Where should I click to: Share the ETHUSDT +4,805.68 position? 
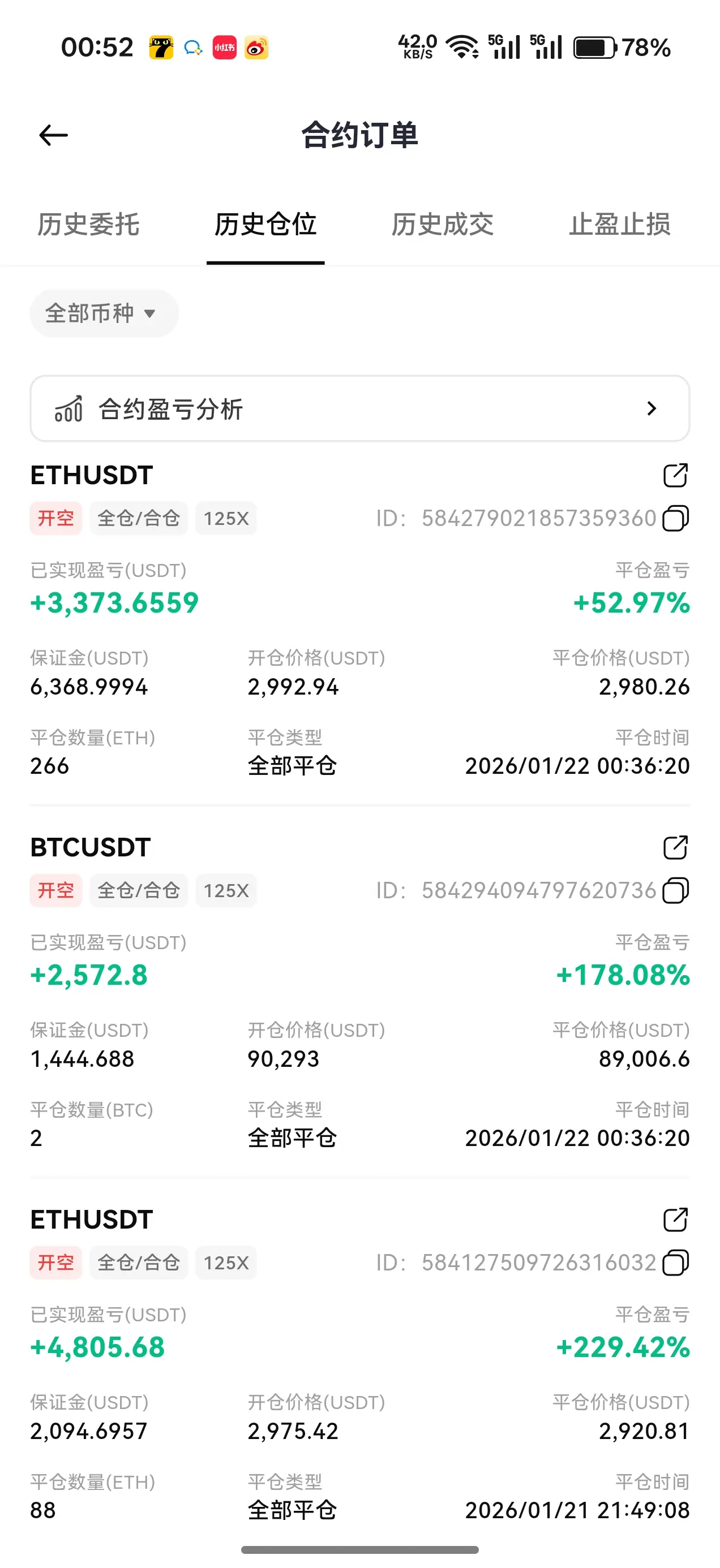click(675, 1220)
